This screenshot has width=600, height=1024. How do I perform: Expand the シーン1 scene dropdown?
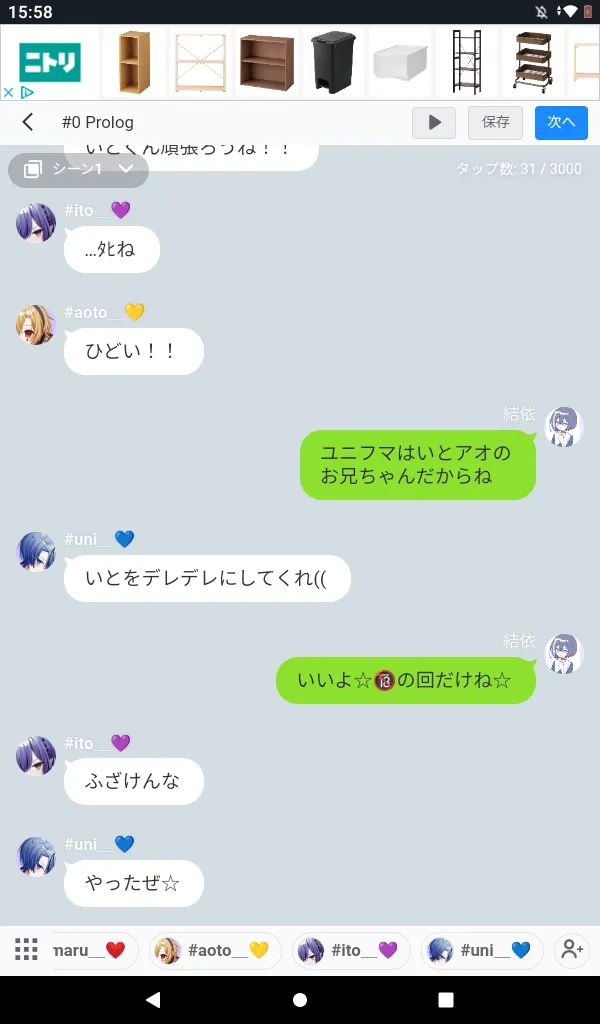pos(78,170)
